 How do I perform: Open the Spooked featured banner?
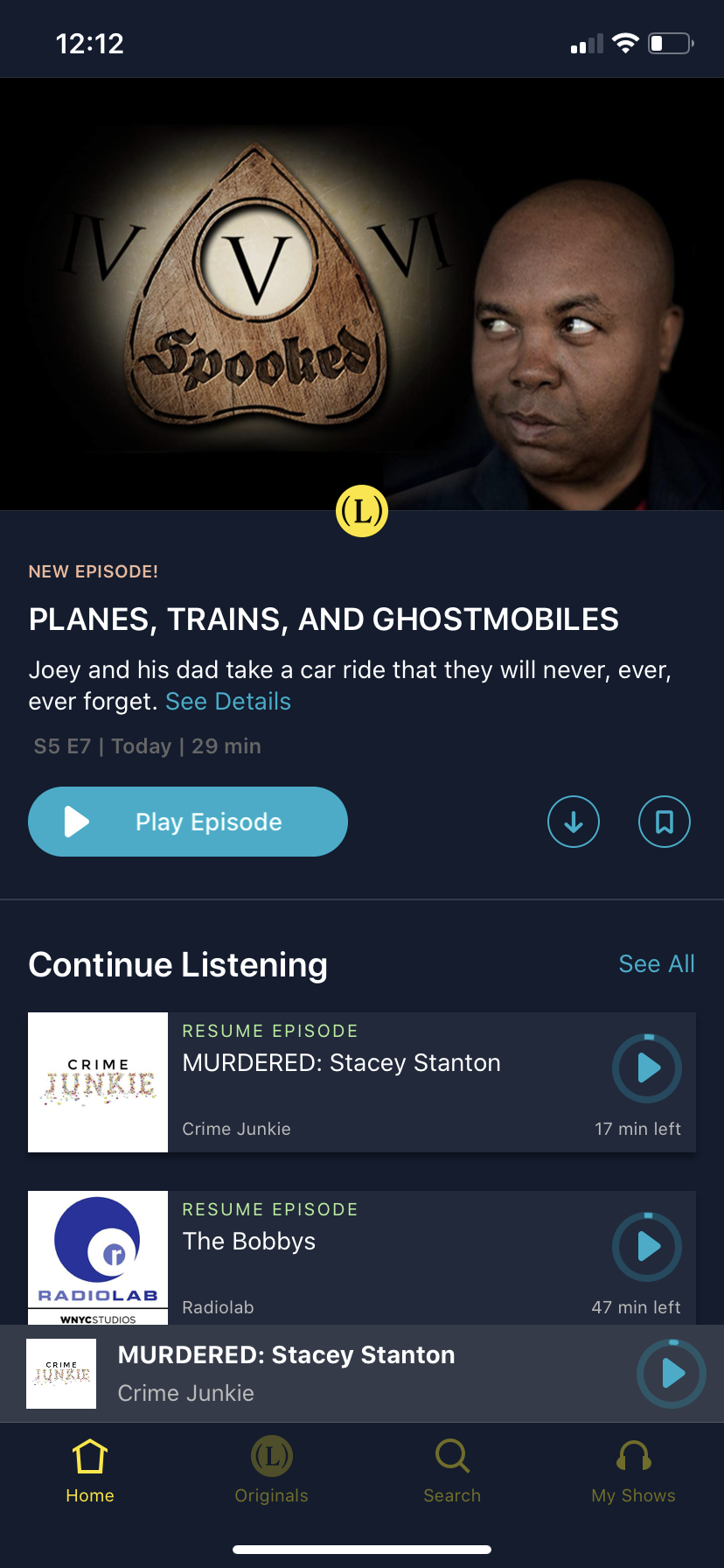362,294
